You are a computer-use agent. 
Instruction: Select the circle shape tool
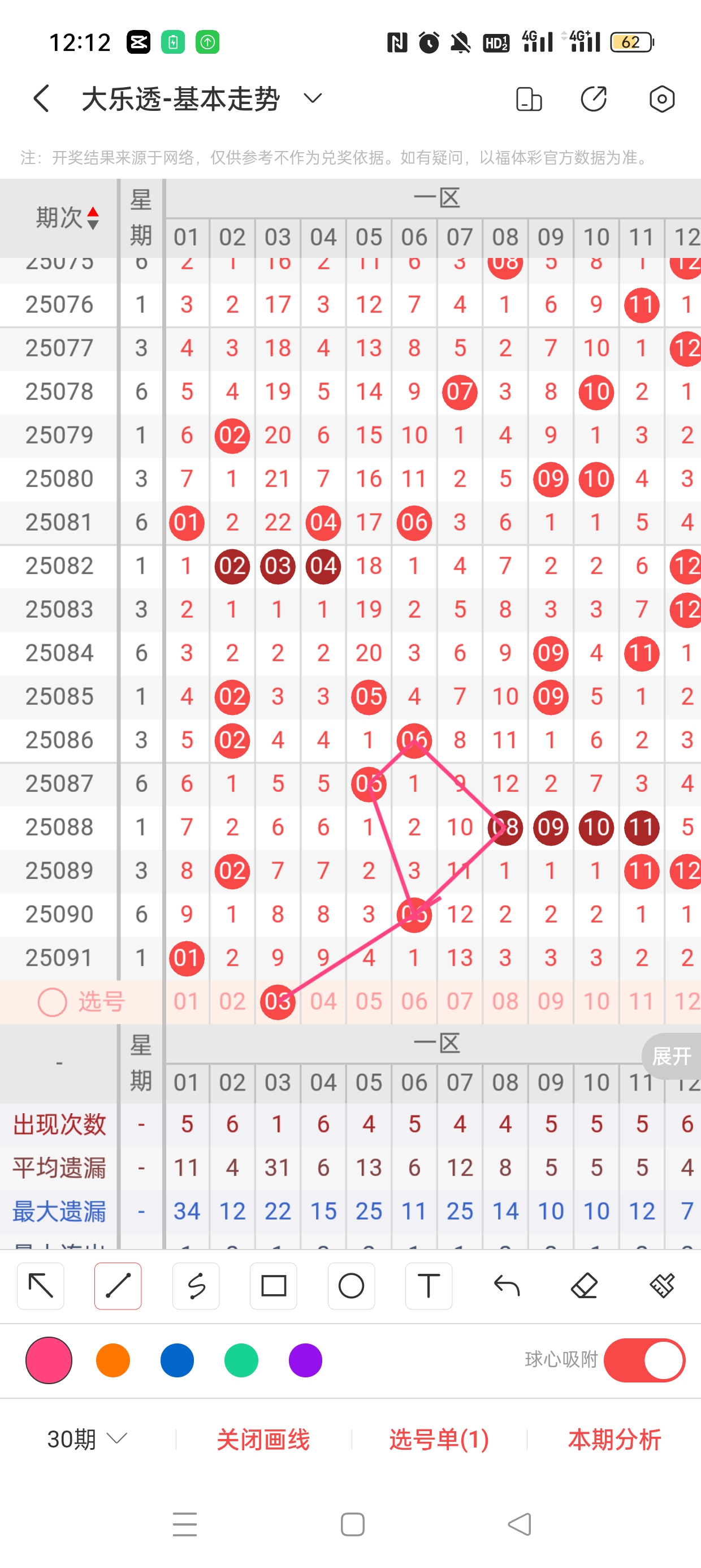pyautogui.click(x=351, y=1286)
